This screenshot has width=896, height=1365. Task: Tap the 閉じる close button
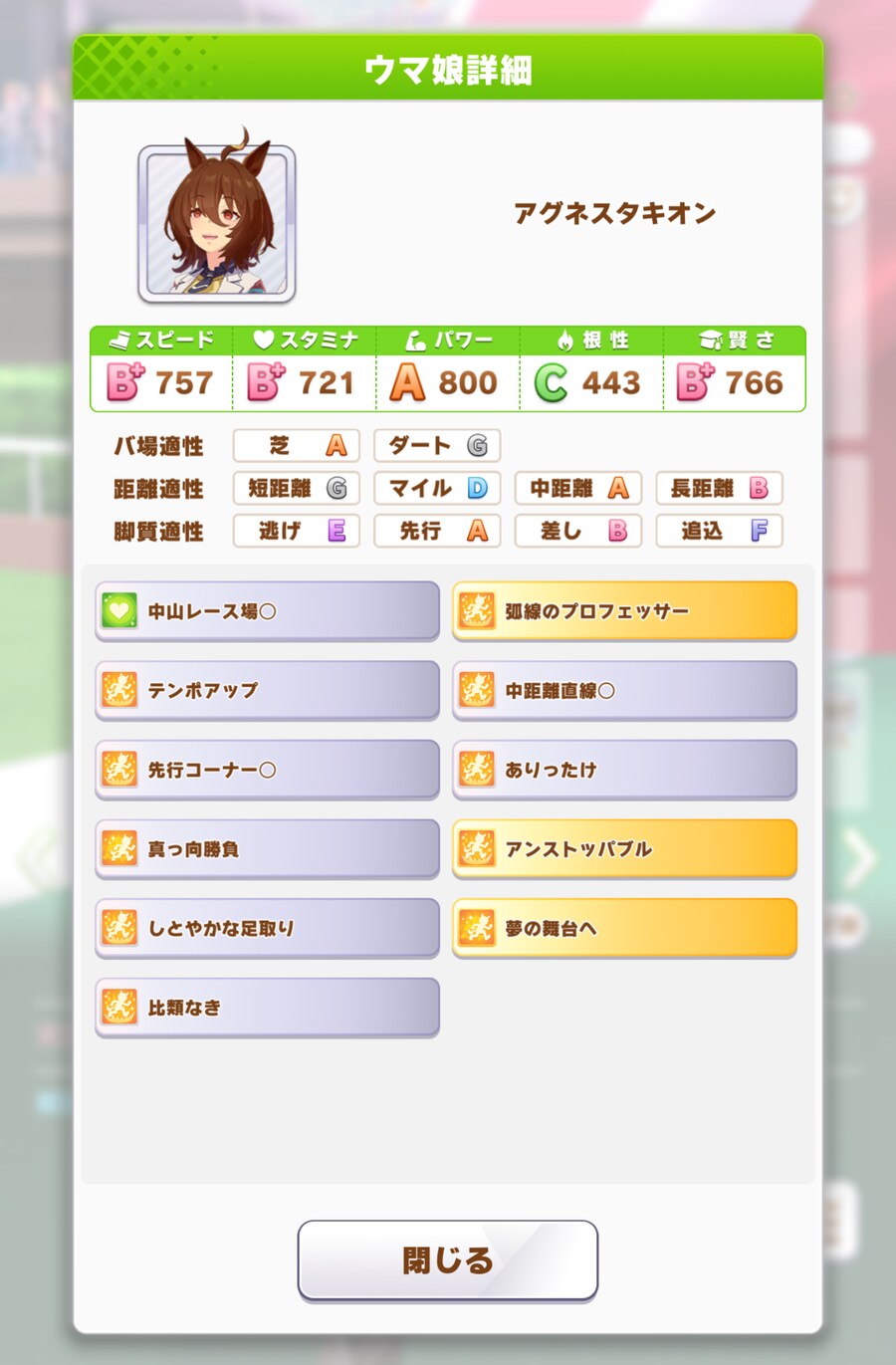click(447, 1259)
